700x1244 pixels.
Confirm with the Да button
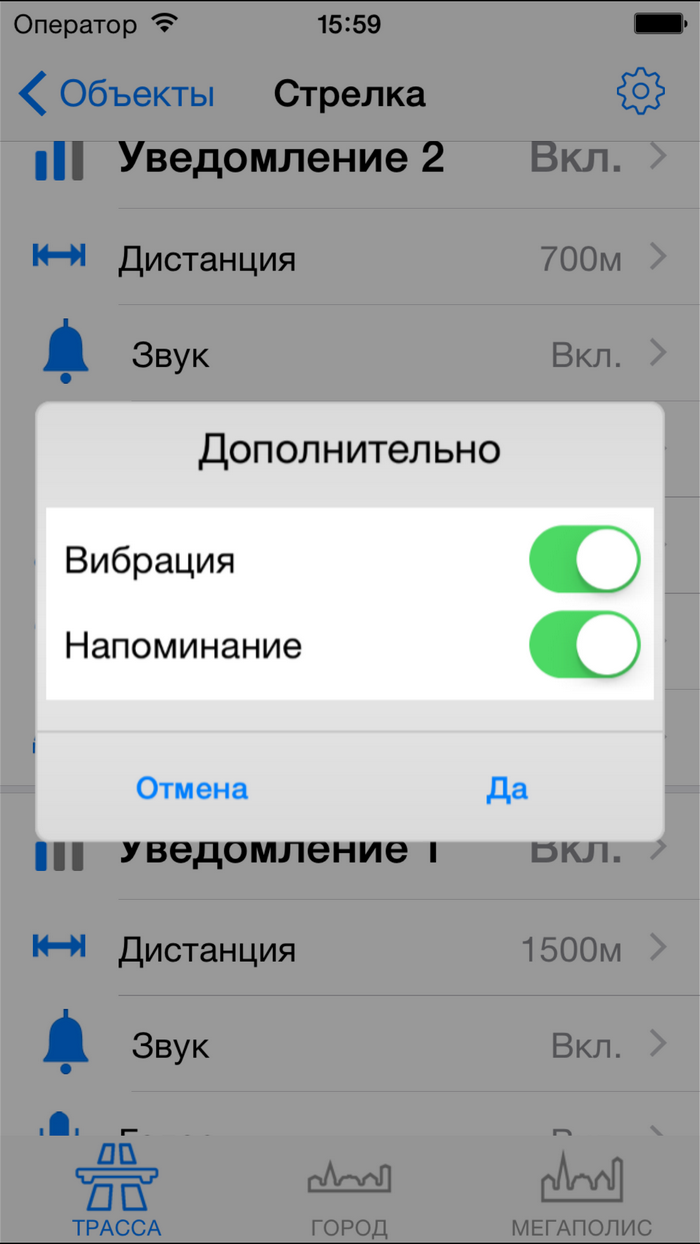coord(507,788)
